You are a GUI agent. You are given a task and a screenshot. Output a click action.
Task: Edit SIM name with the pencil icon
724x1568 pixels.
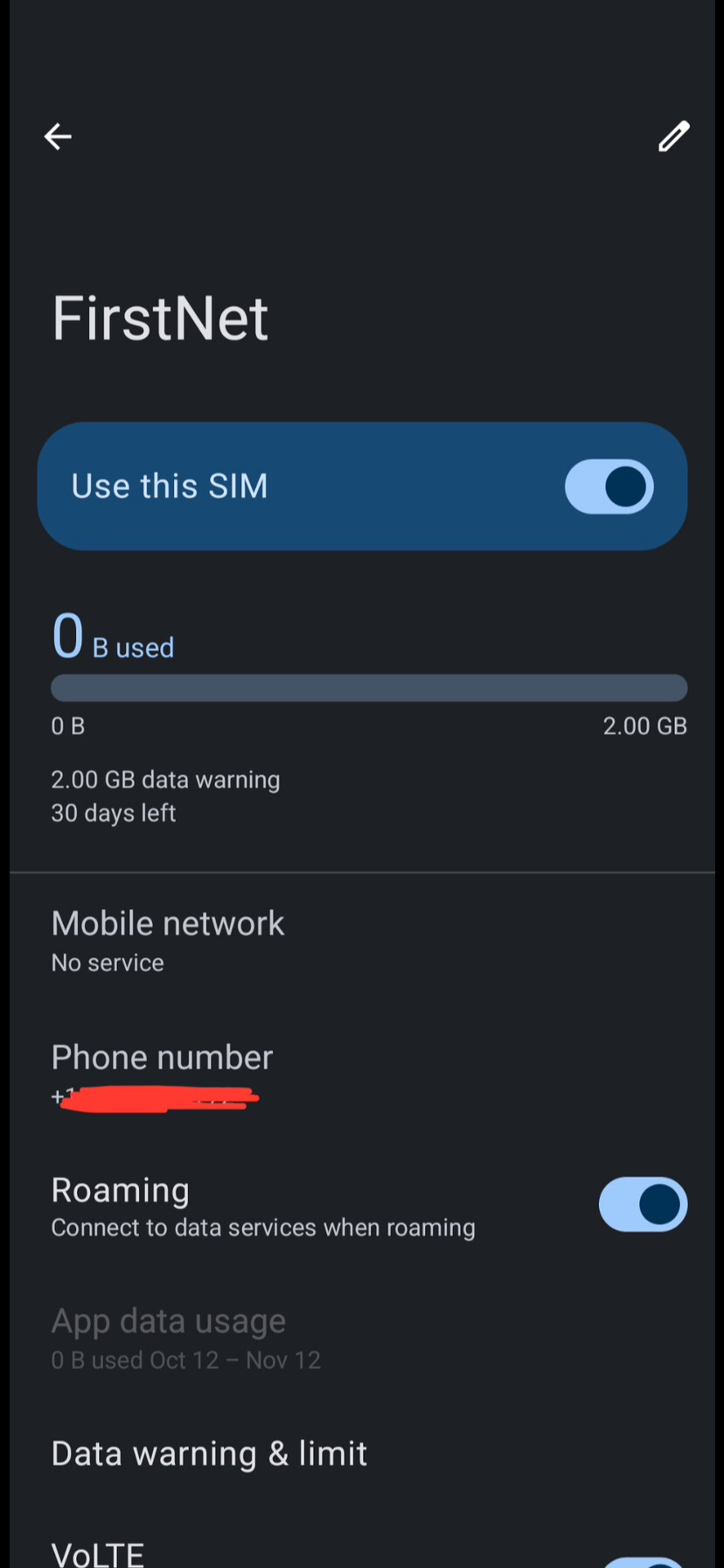coord(673,136)
